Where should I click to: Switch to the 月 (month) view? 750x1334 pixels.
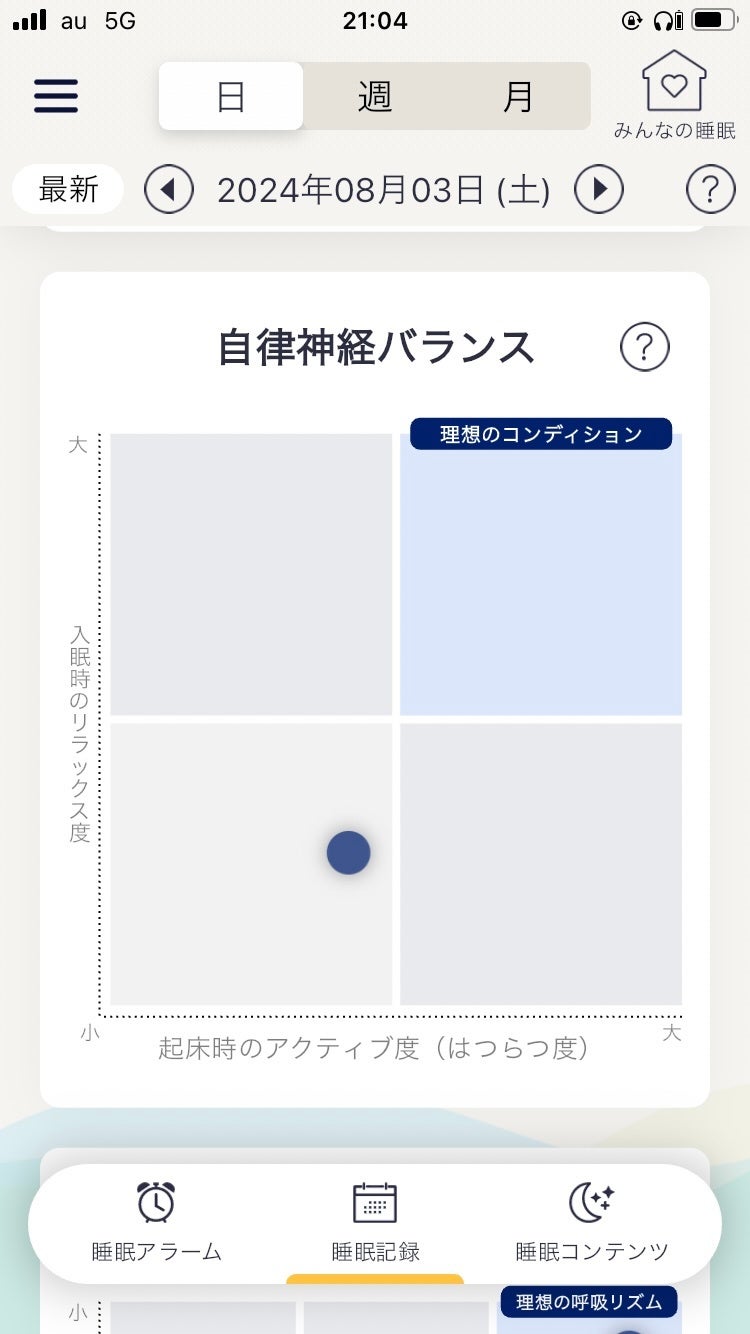[x=518, y=96]
